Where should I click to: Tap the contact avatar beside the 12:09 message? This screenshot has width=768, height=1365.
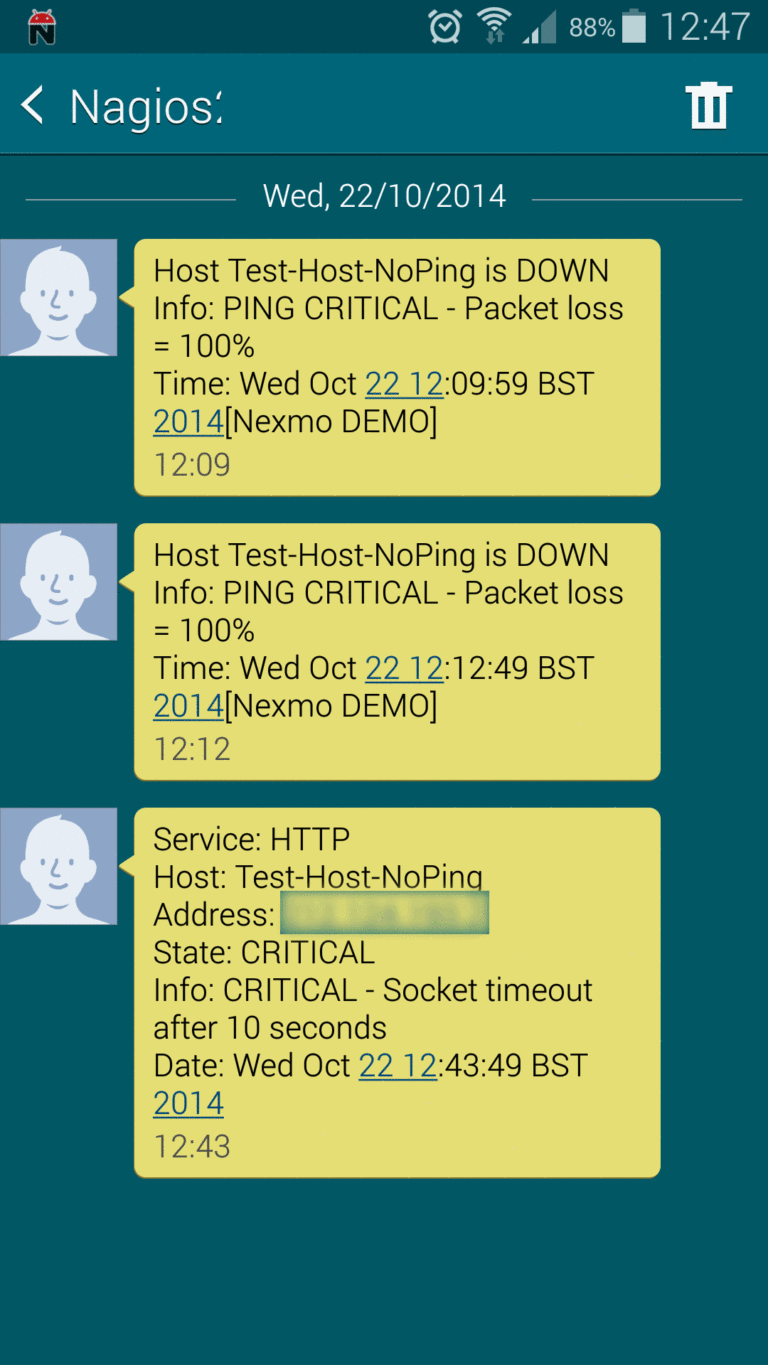[58, 297]
